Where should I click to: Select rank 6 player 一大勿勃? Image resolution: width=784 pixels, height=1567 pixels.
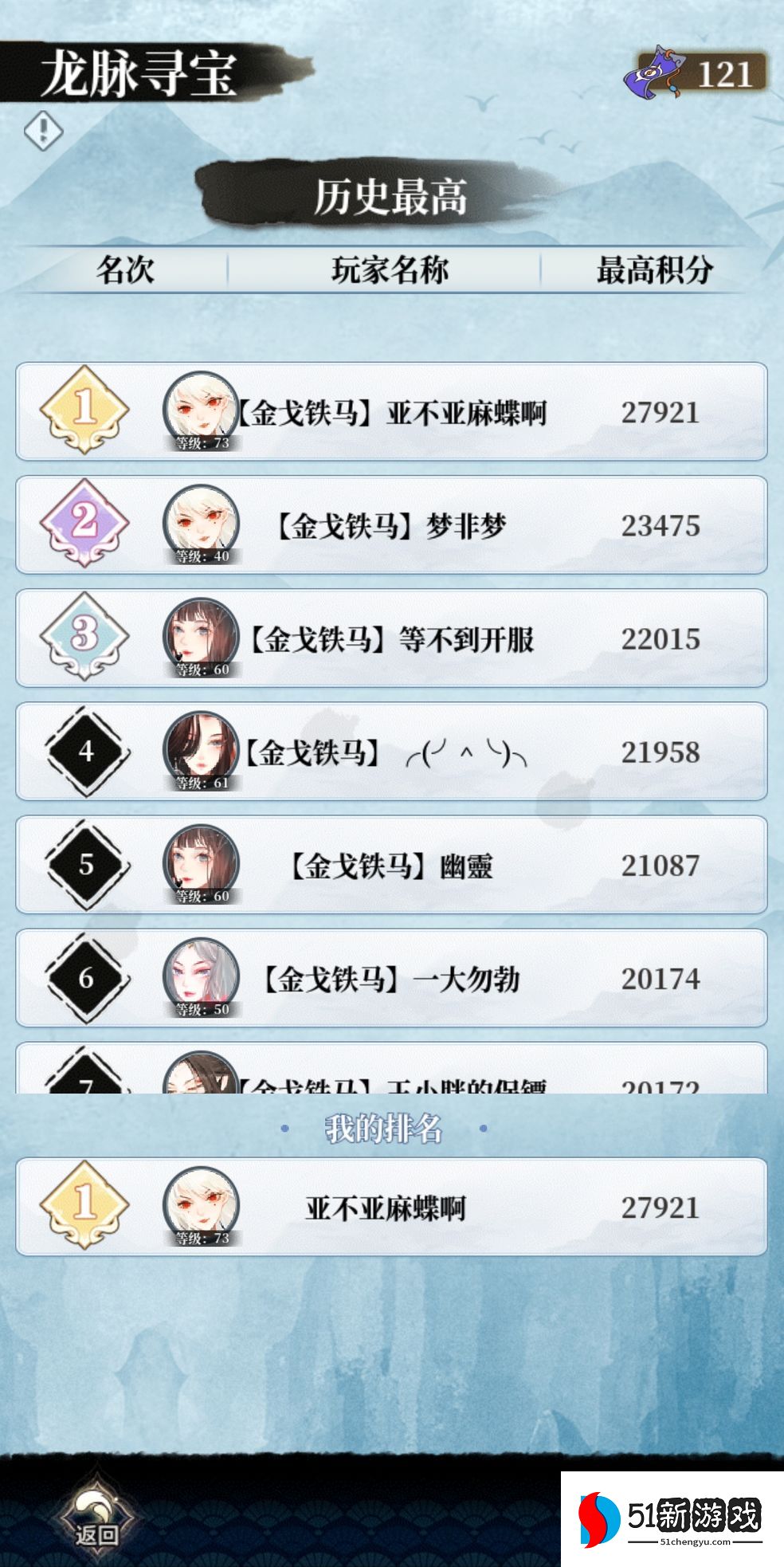click(391, 978)
